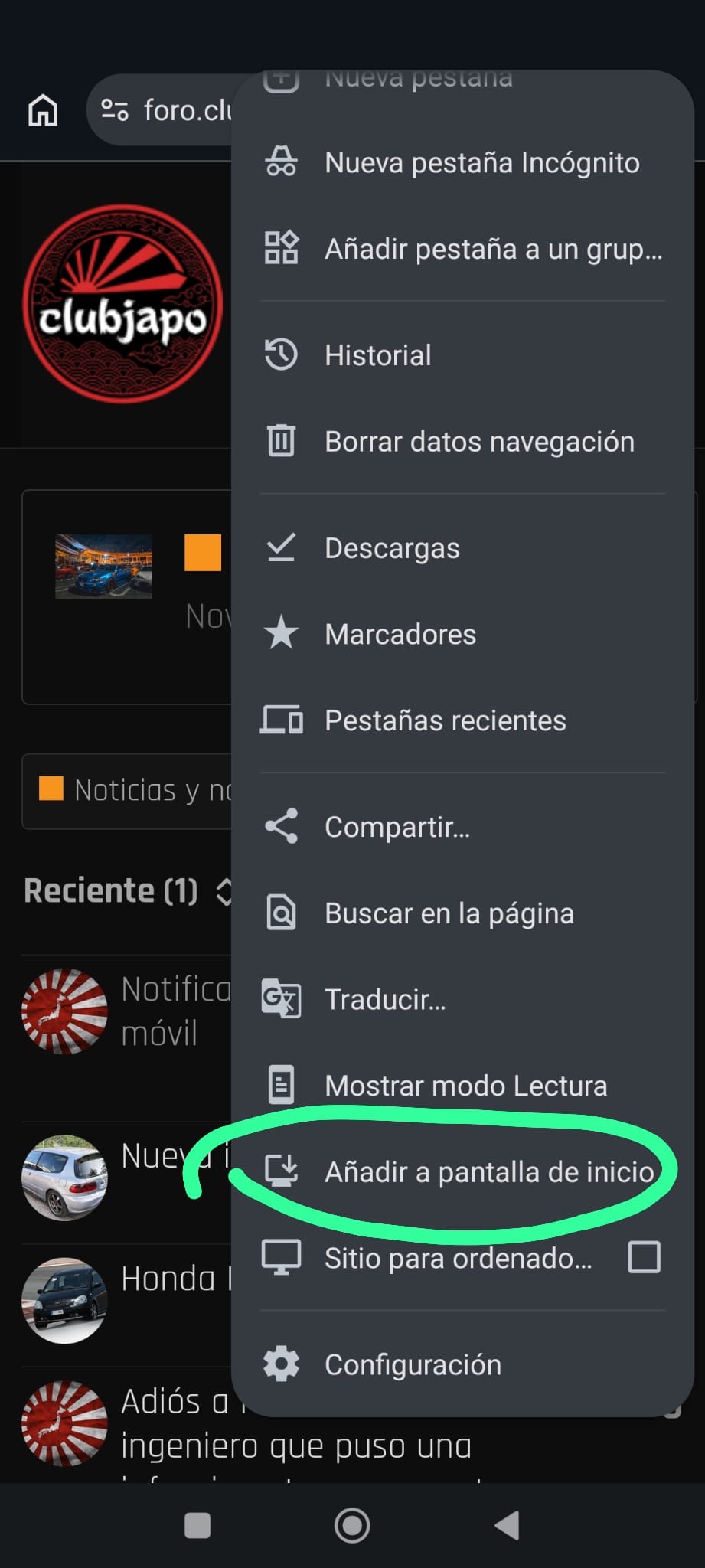This screenshot has width=705, height=1568.
Task: Open Configuración
Action: (462, 1364)
